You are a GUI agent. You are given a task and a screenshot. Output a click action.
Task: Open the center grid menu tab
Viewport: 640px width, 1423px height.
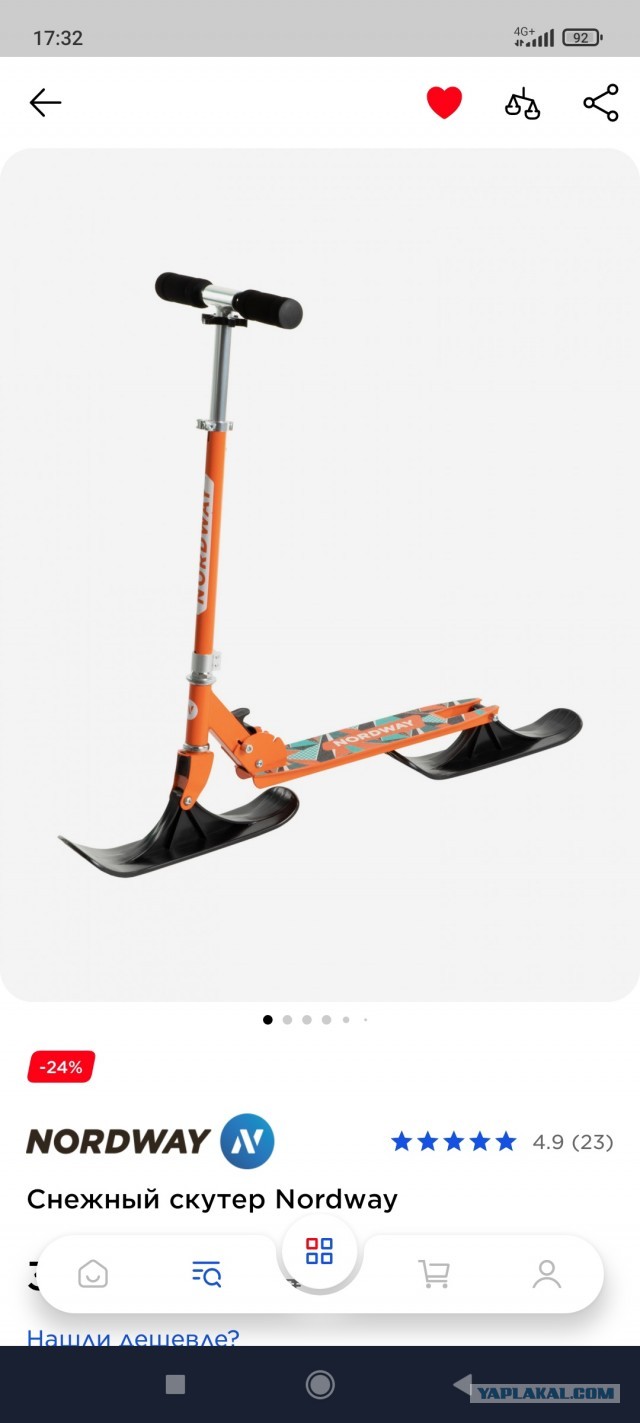pyautogui.click(x=319, y=1251)
